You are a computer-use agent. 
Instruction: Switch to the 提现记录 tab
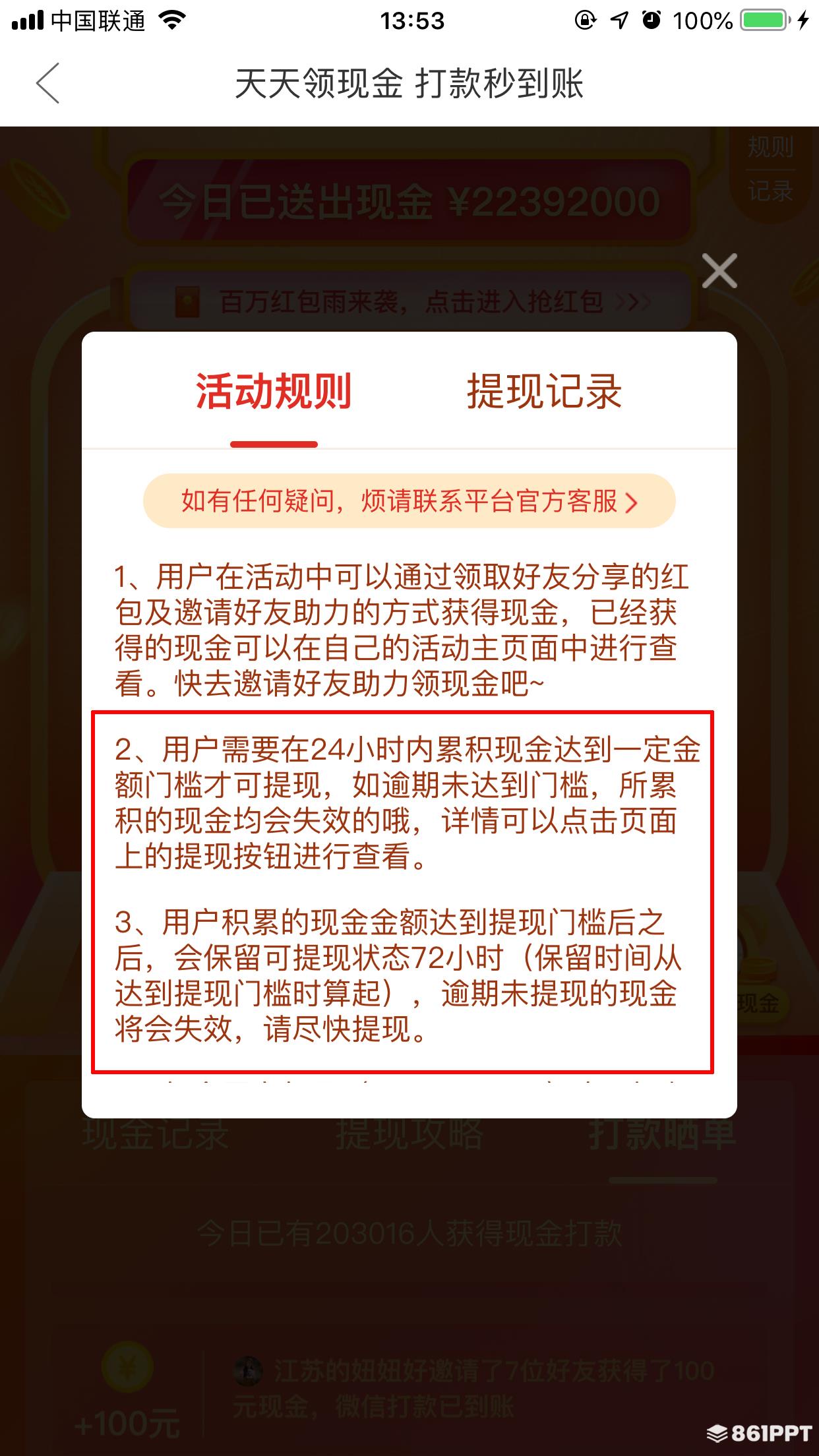[x=544, y=391]
